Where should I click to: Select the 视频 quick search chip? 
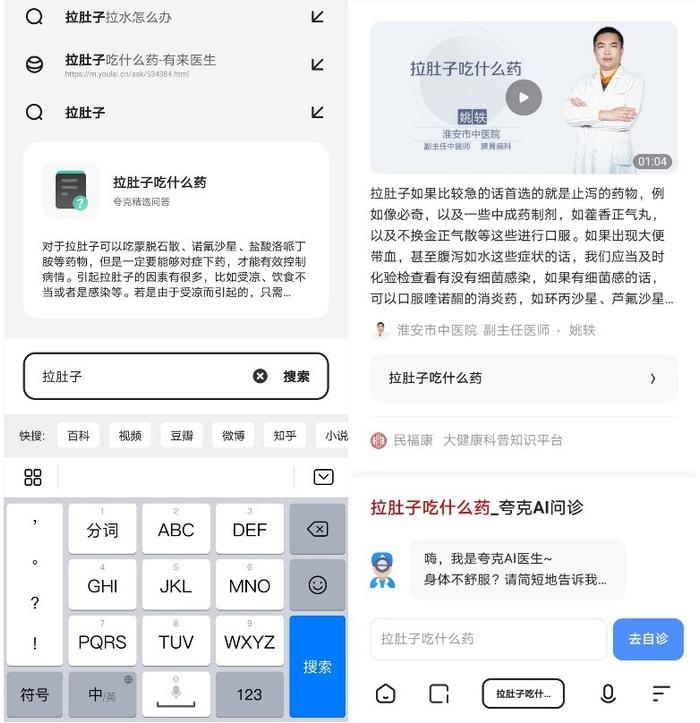pos(130,435)
